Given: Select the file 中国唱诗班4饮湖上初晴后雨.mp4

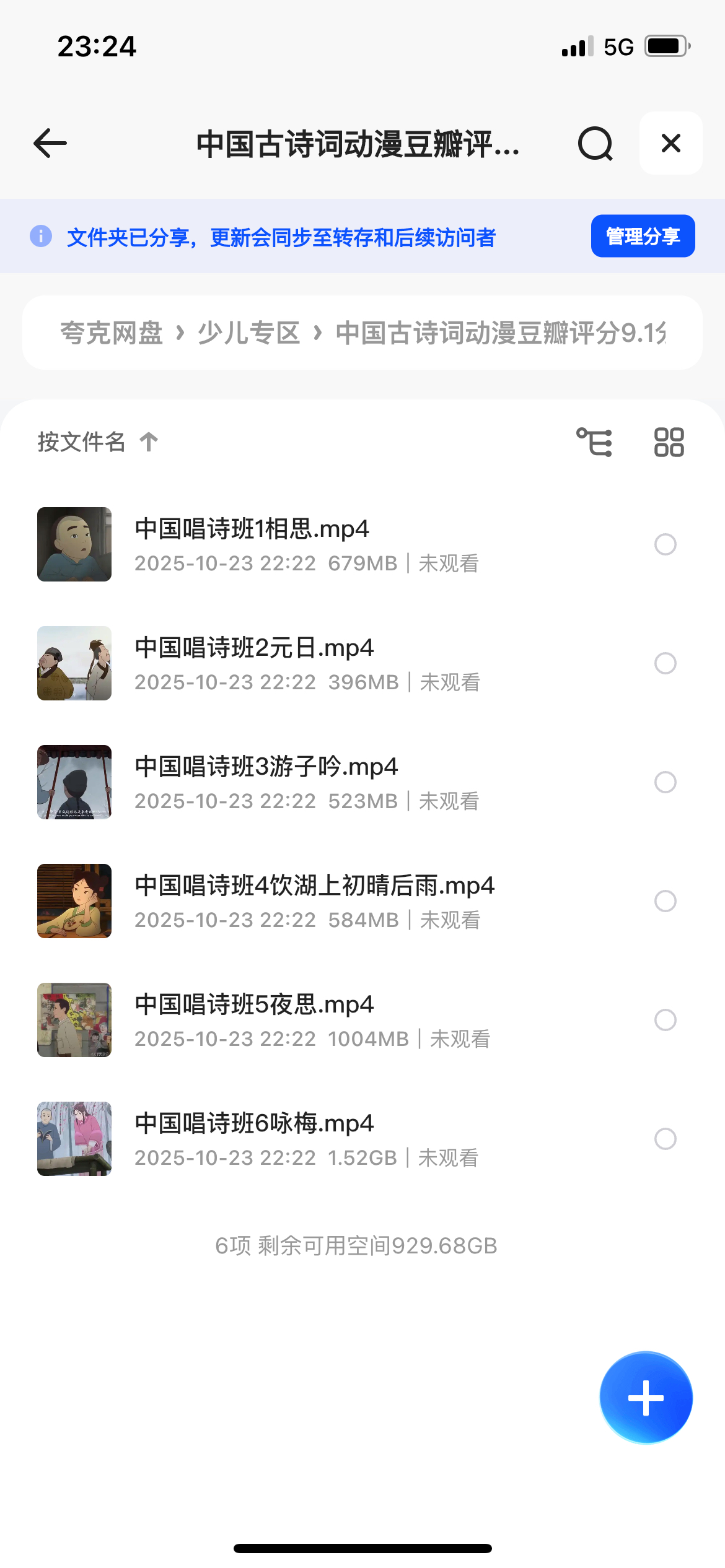Looking at the screenshot, I should click(x=665, y=902).
